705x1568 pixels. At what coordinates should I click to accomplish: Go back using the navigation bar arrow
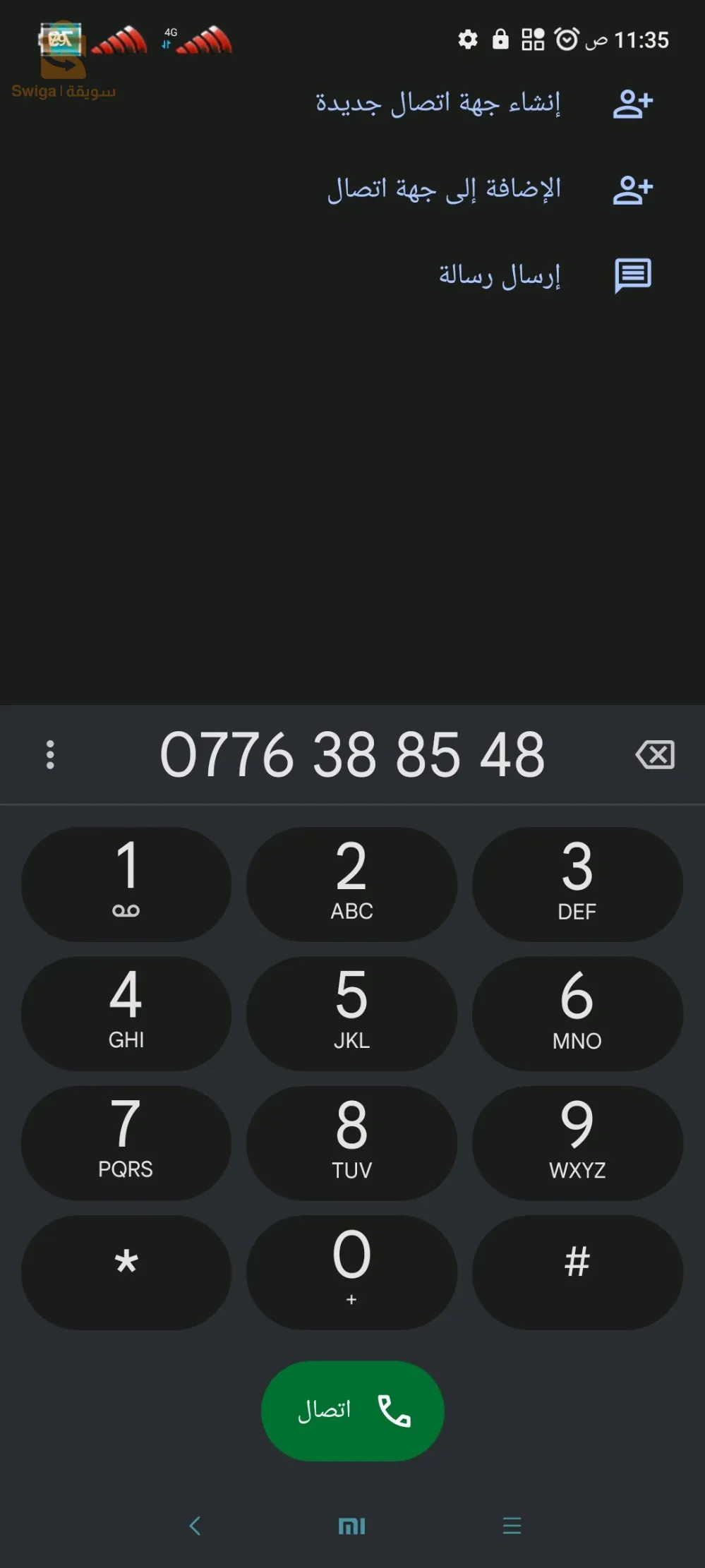point(195,1526)
